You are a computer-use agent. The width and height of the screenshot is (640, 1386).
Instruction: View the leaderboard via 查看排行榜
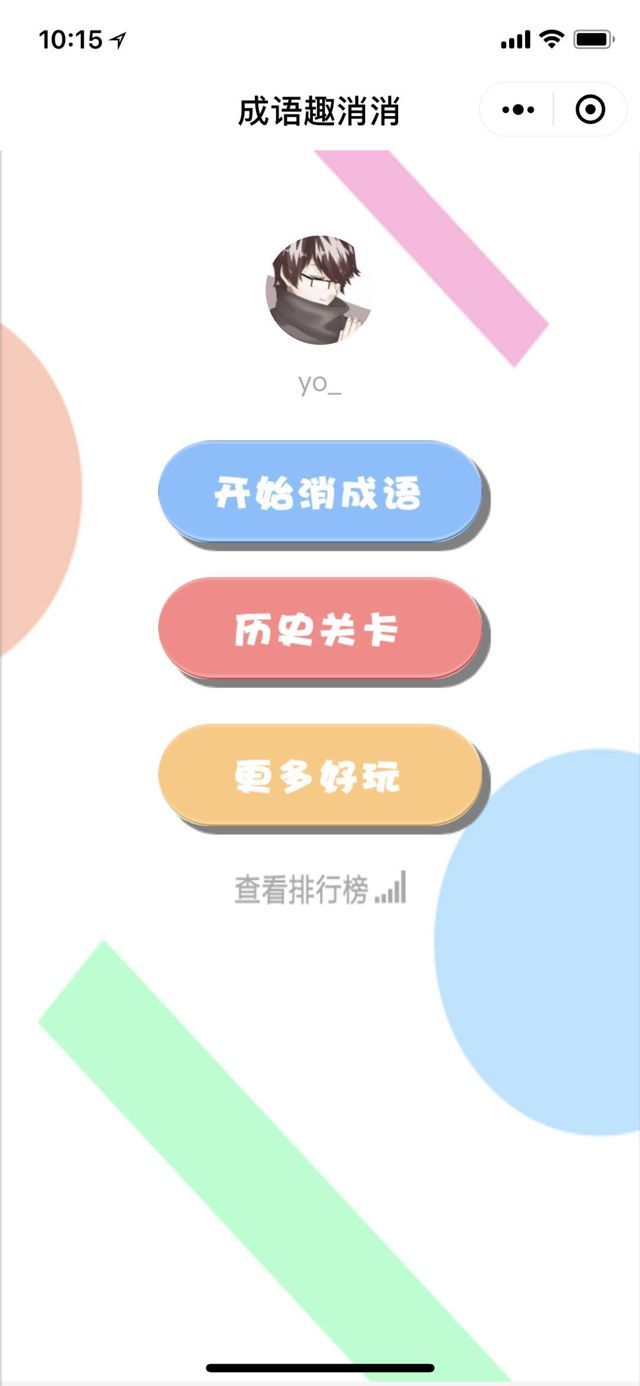319,888
